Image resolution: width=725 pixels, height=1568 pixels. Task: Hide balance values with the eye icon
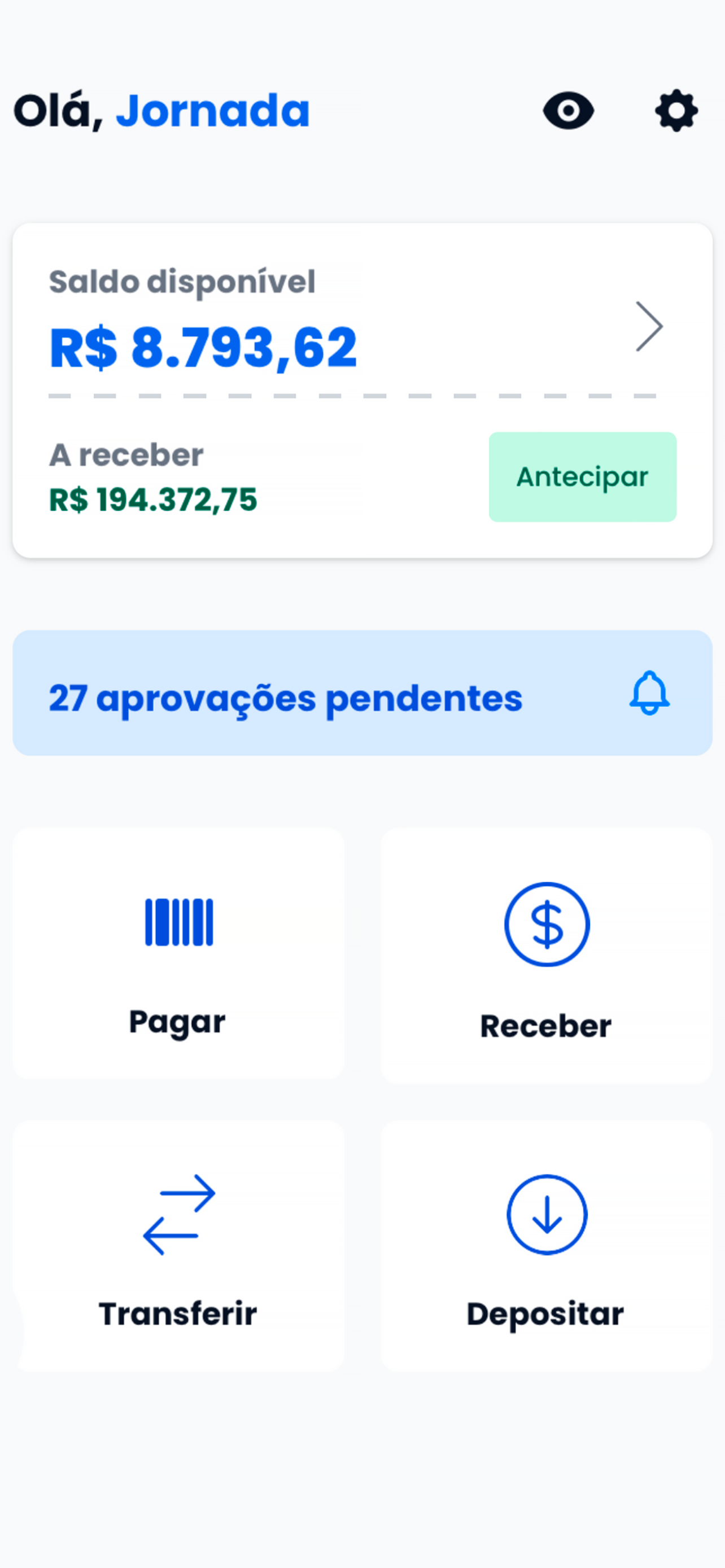point(568,111)
